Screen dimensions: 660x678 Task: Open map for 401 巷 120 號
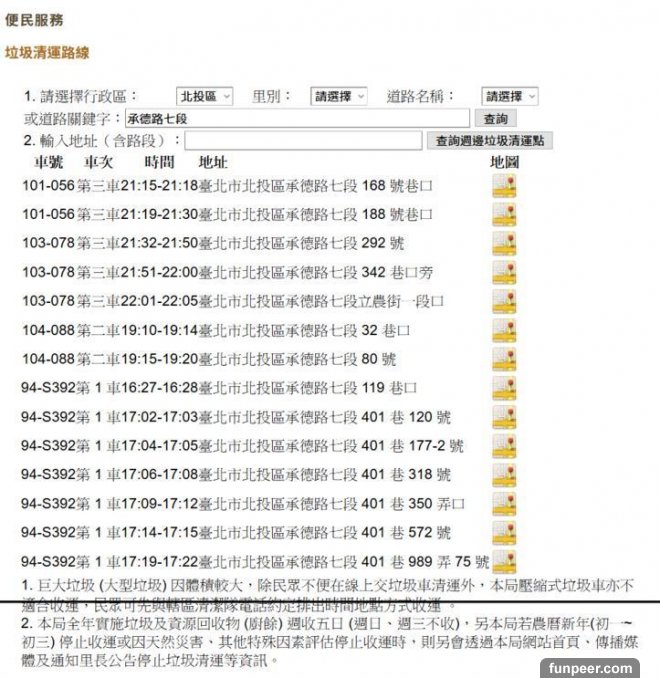503,416
